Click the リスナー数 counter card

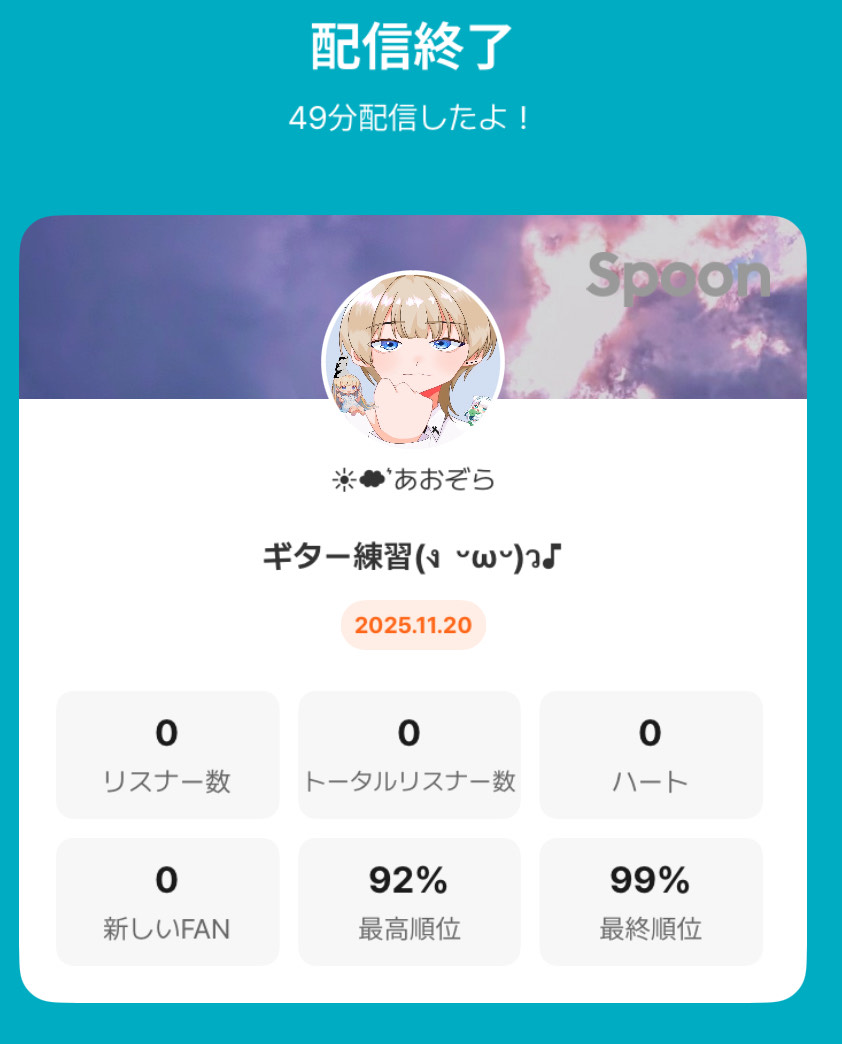pyautogui.click(x=166, y=754)
